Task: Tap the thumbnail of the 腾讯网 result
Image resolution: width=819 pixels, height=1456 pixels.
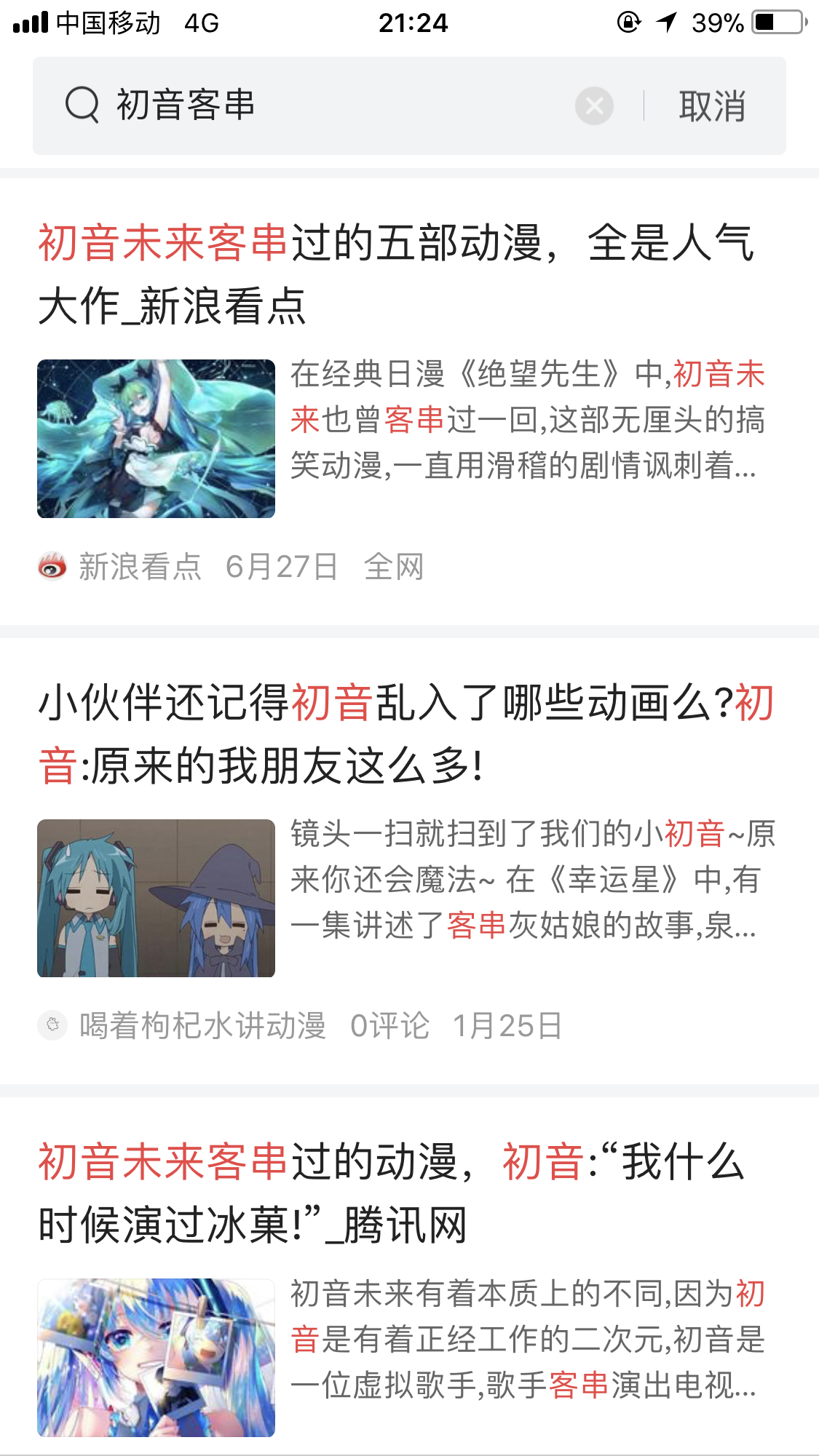Action: (156, 1357)
